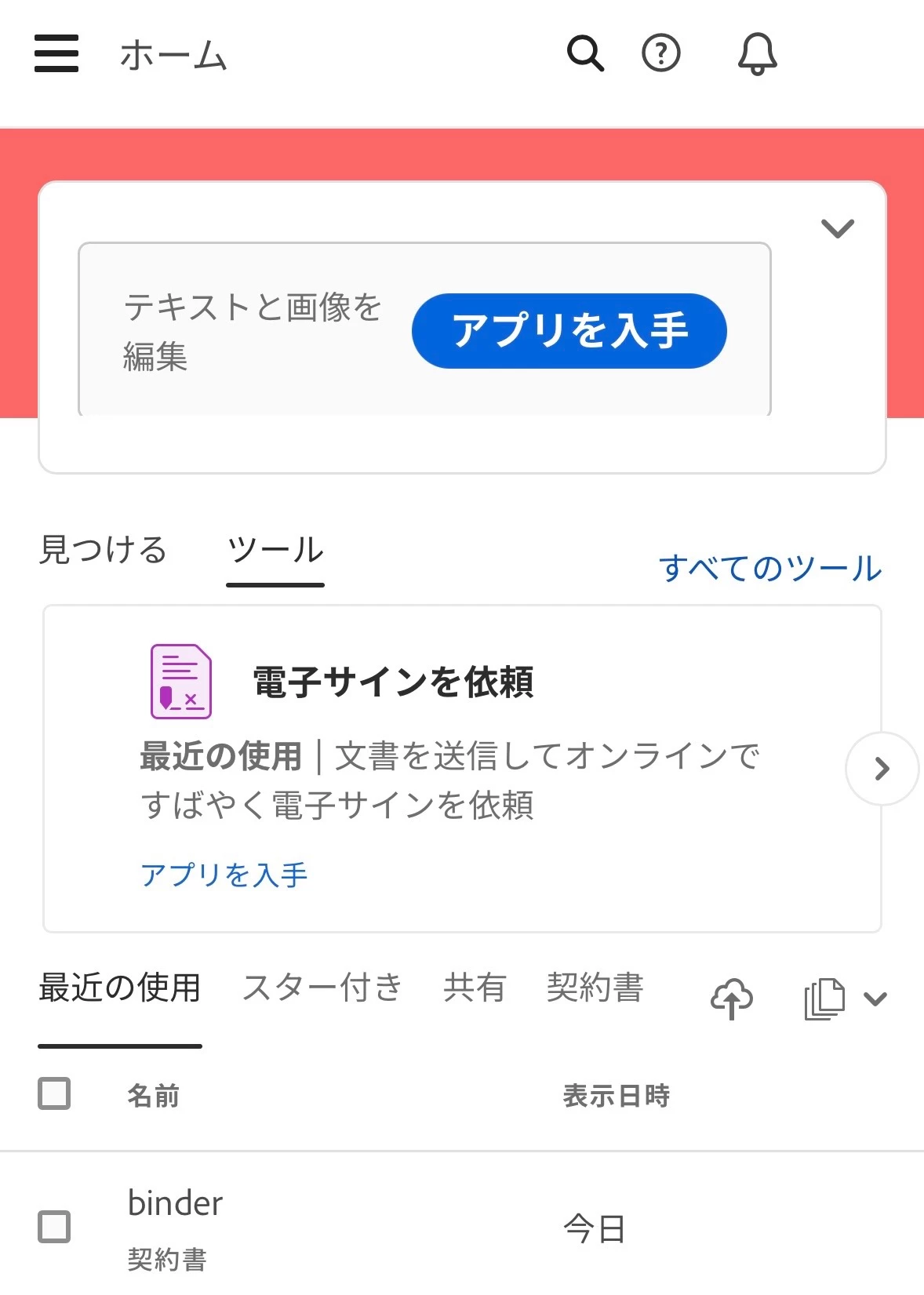The image size is (924, 1295).
Task: Switch to the 最近の使用 file tab
Action: pyautogui.click(x=120, y=988)
